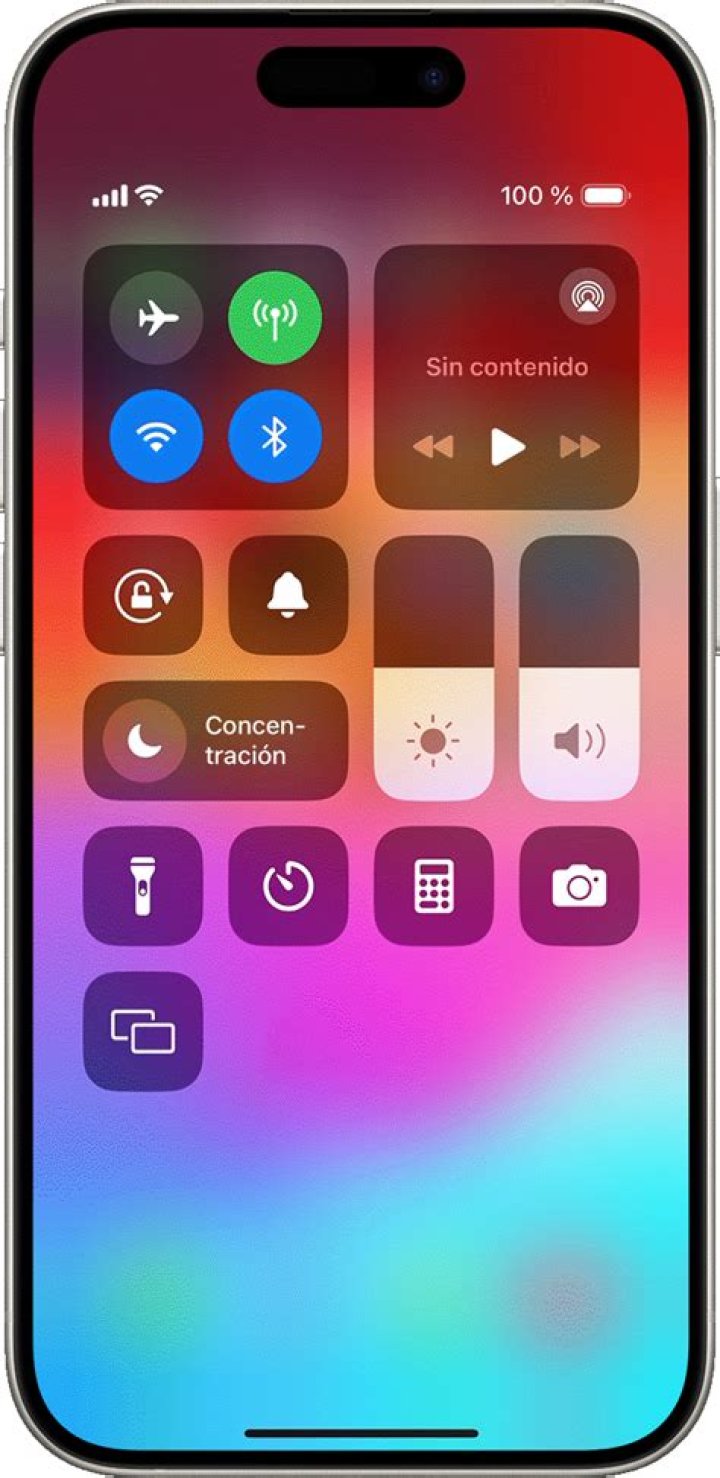Skip back with the rewind button
The image size is (720, 1478).
coord(433,447)
